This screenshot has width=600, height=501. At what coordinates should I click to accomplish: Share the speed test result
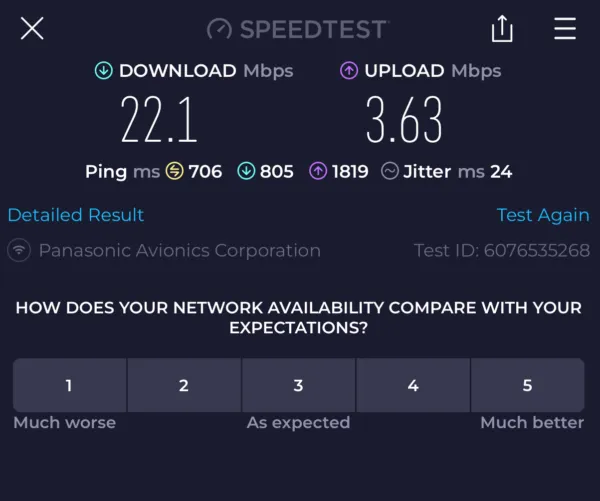pos(502,29)
